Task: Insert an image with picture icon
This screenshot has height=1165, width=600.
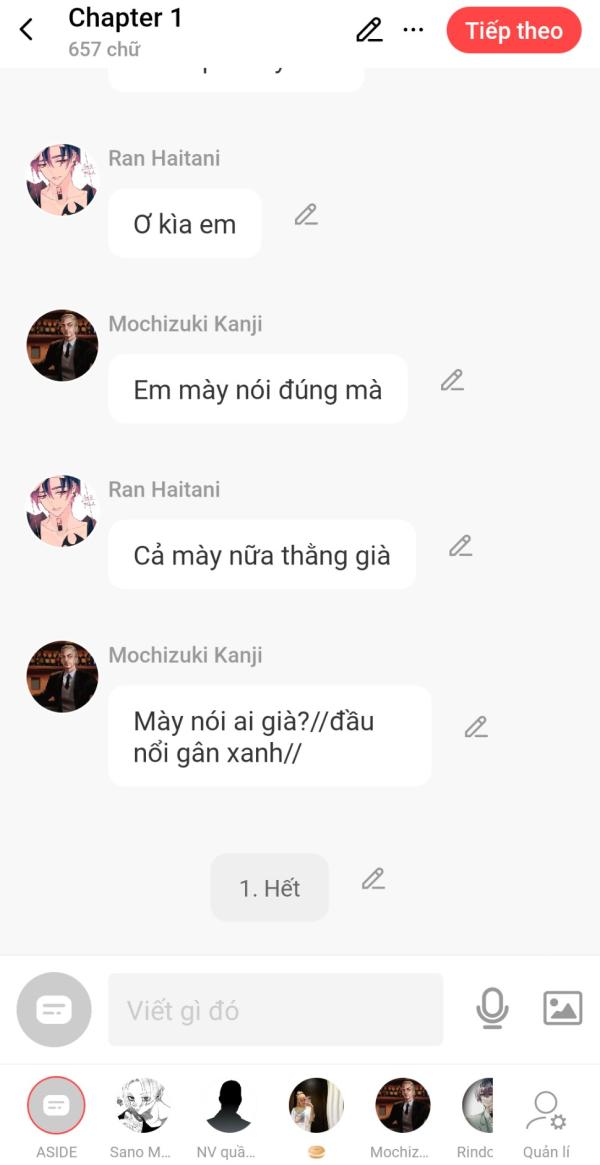Action: (563, 1008)
